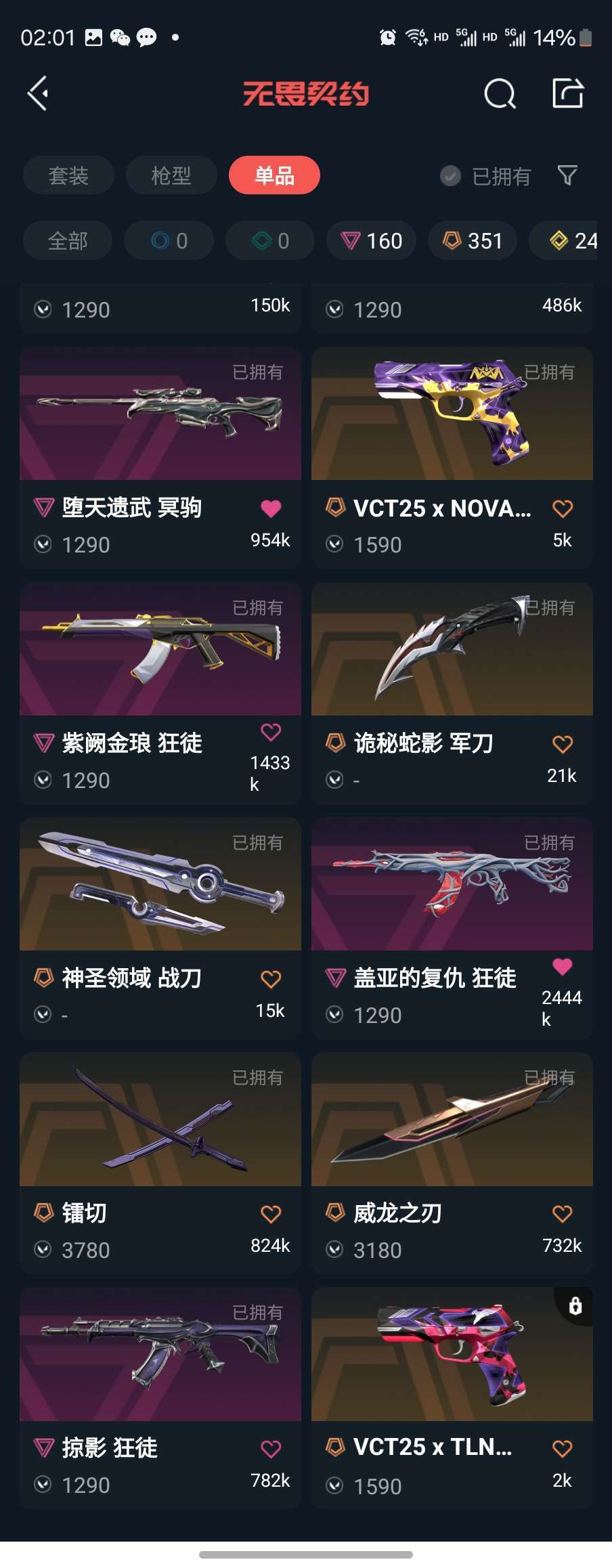This screenshot has height=1568, width=612.
Task: View the 紫阙金琅 狂徒 skin thumbnail
Action: (x=160, y=650)
